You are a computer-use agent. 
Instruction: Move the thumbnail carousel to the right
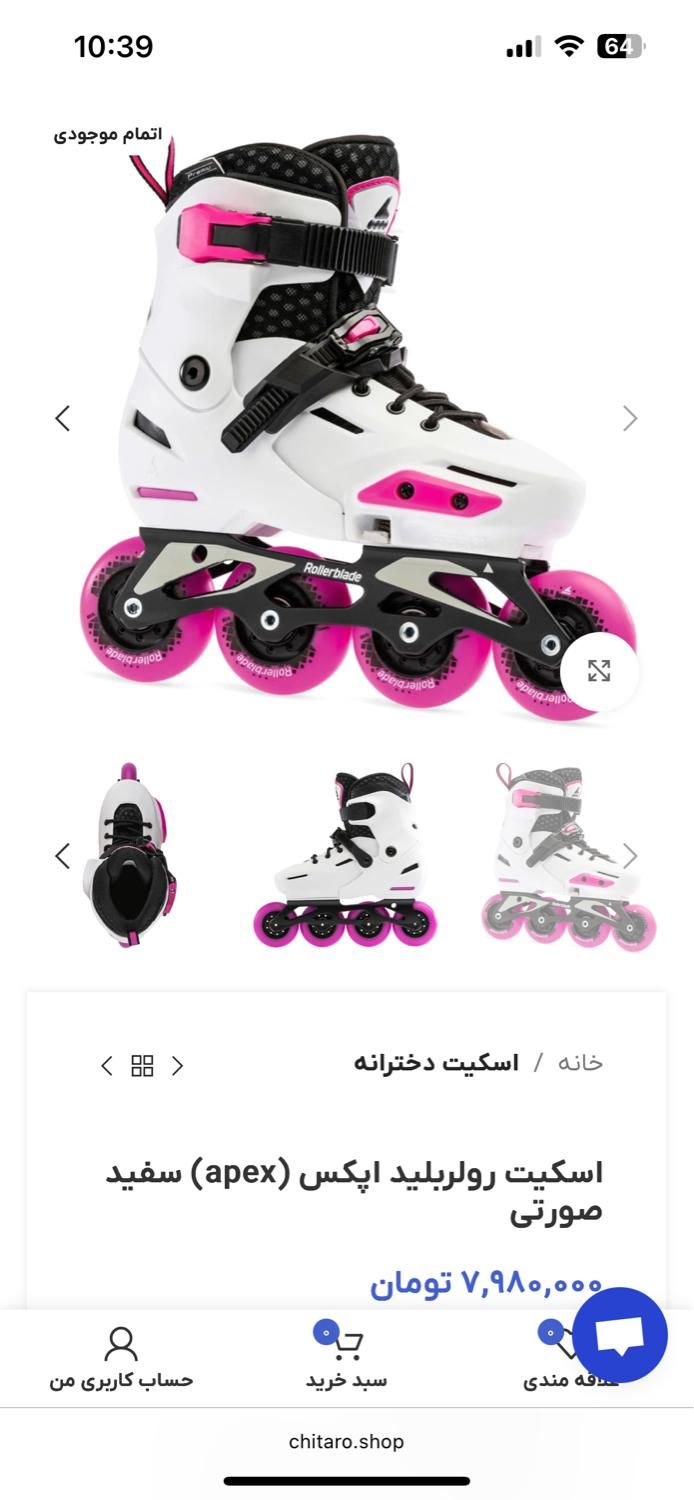click(630, 856)
